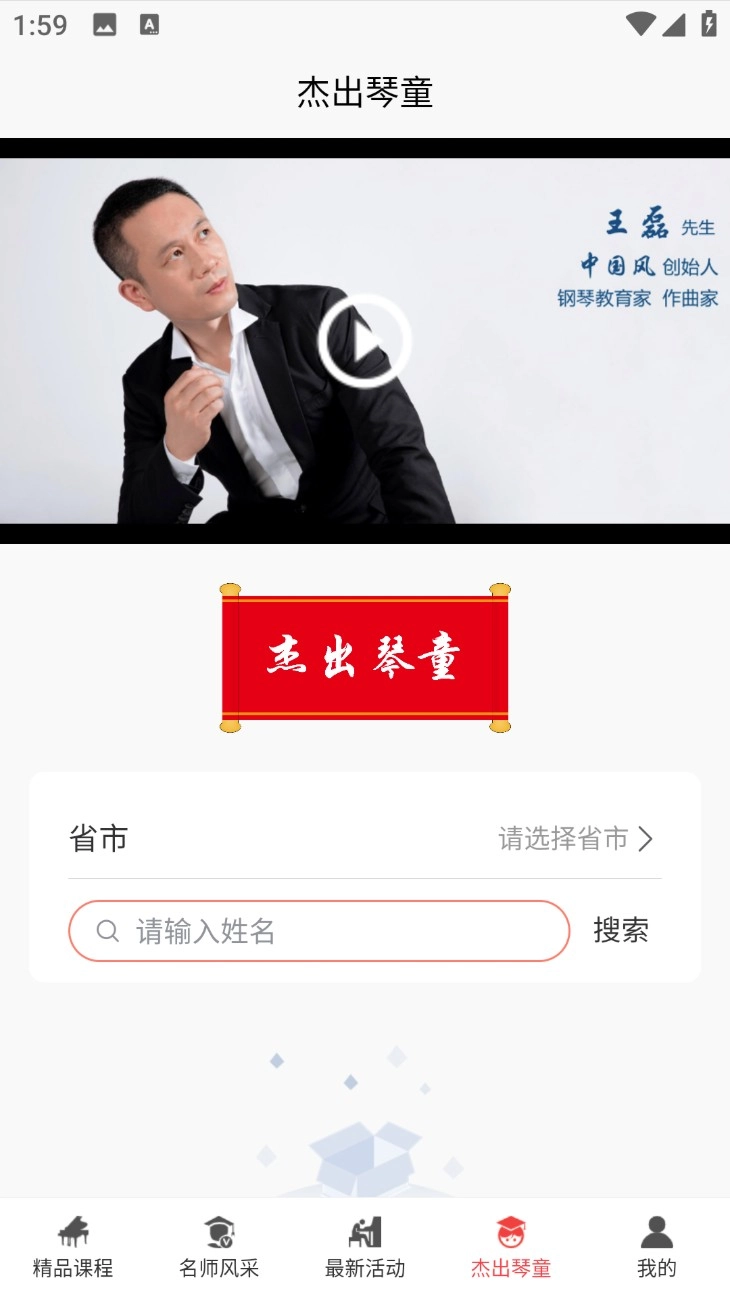This screenshot has width=730, height=1299.
Task: Switch to the 精品课程 tab
Action: click(73, 1247)
